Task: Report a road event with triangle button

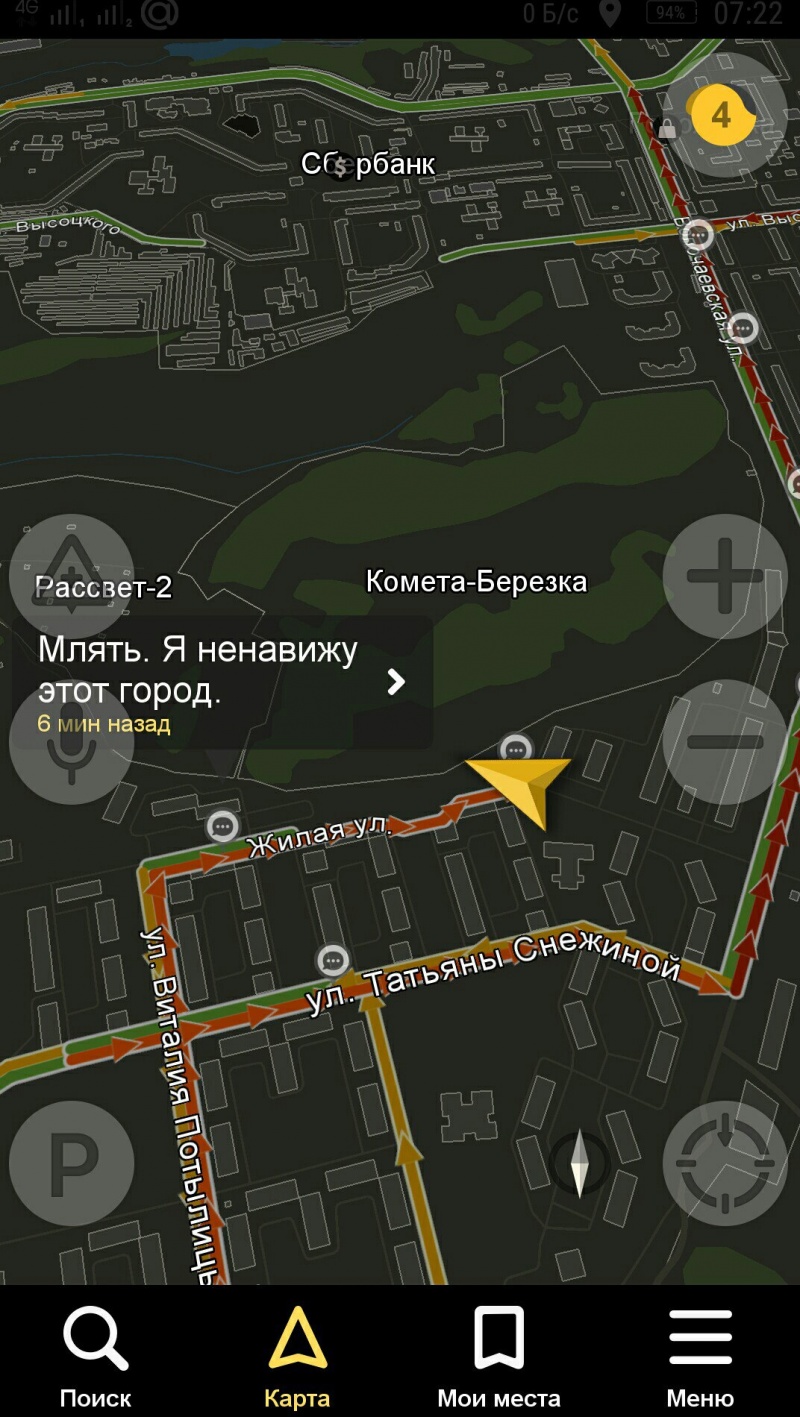Action: pos(72,576)
